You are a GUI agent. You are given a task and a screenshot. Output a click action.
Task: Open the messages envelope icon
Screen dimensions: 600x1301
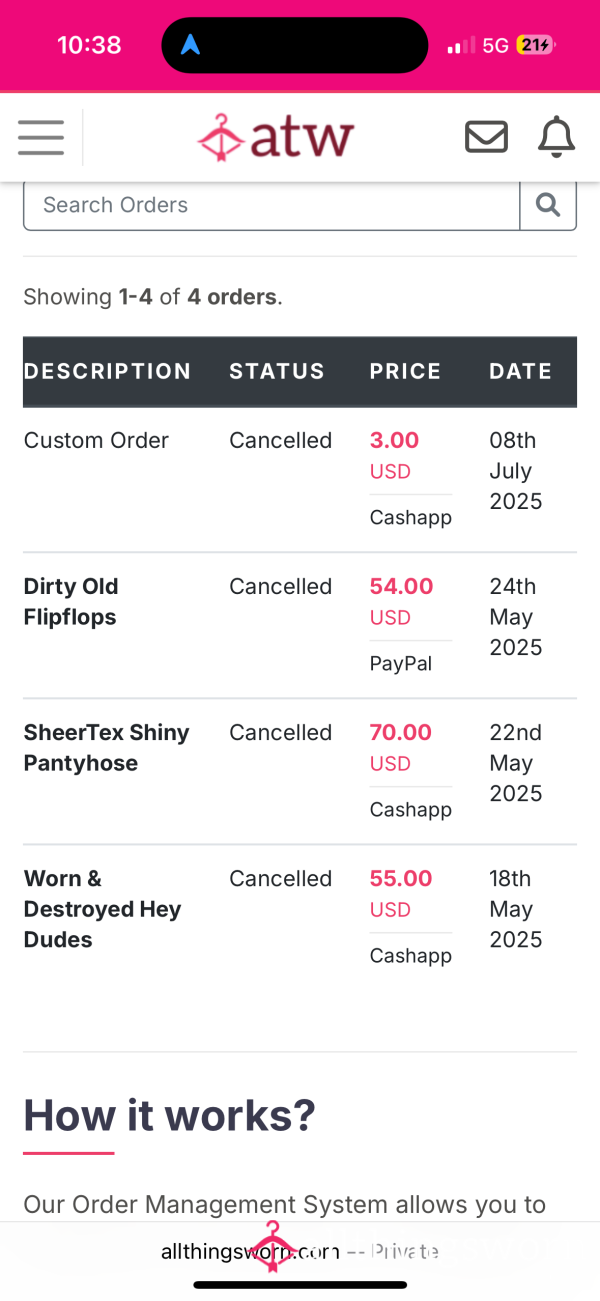pyautogui.click(x=487, y=137)
